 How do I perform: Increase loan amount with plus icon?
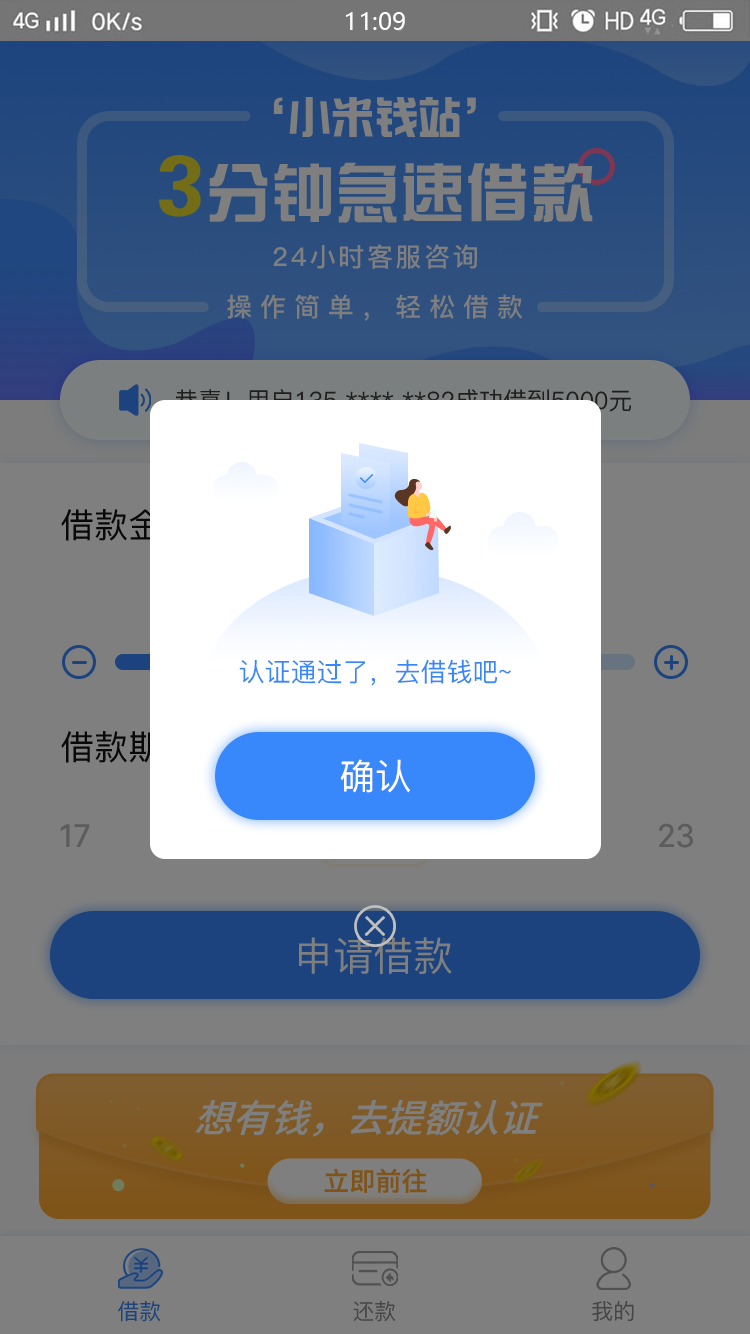tap(671, 662)
